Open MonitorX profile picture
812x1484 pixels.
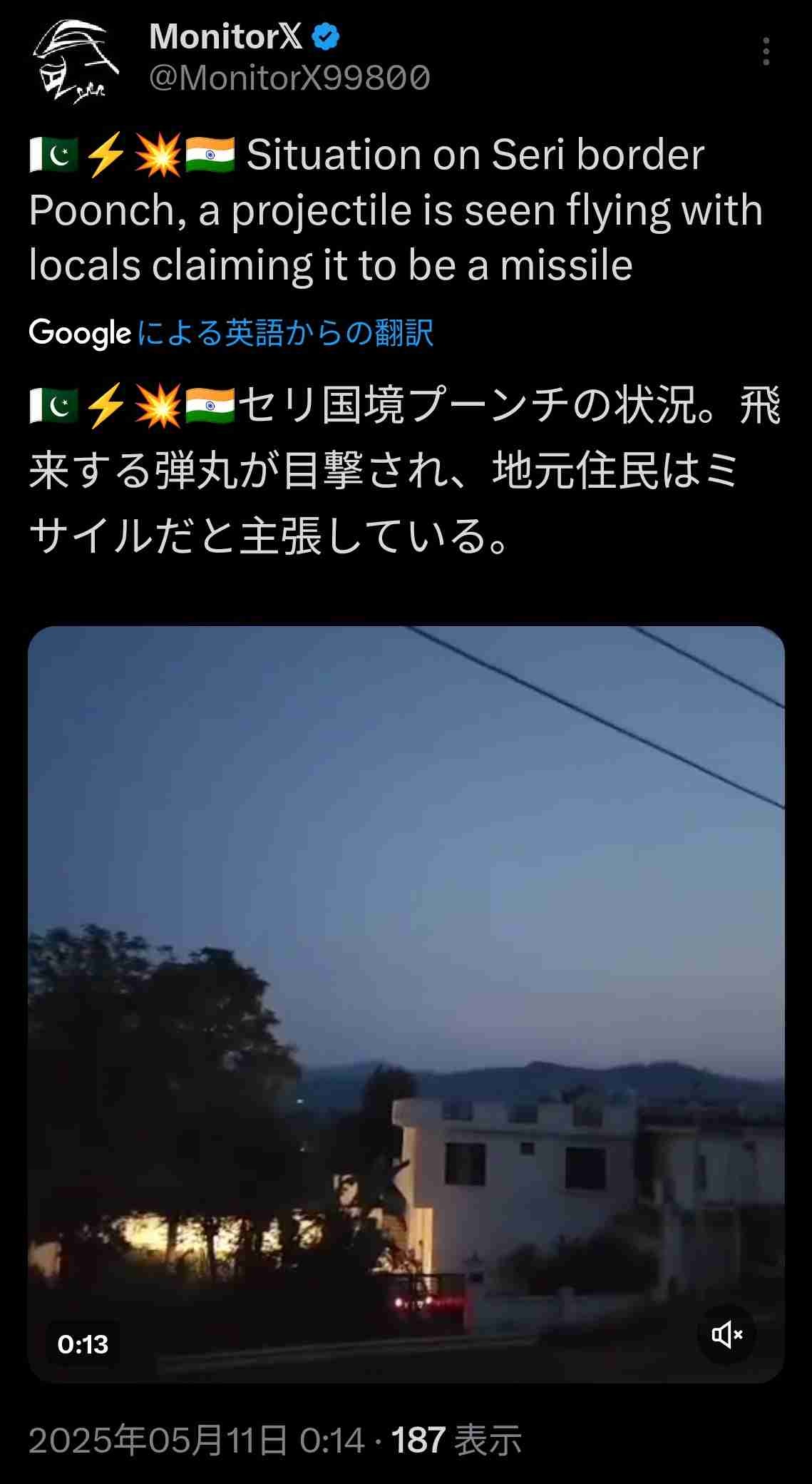point(76,61)
